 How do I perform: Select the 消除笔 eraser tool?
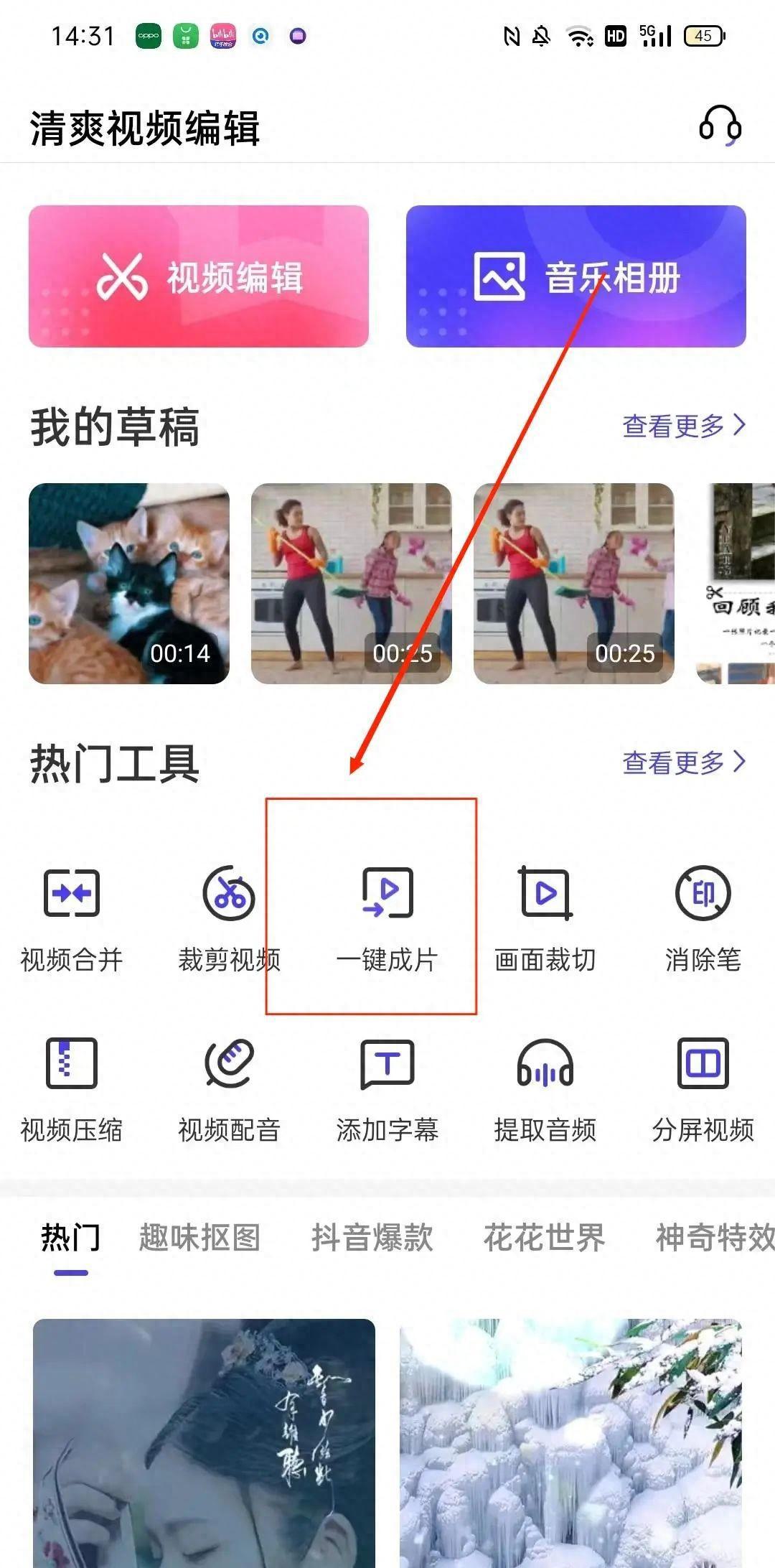tap(703, 918)
